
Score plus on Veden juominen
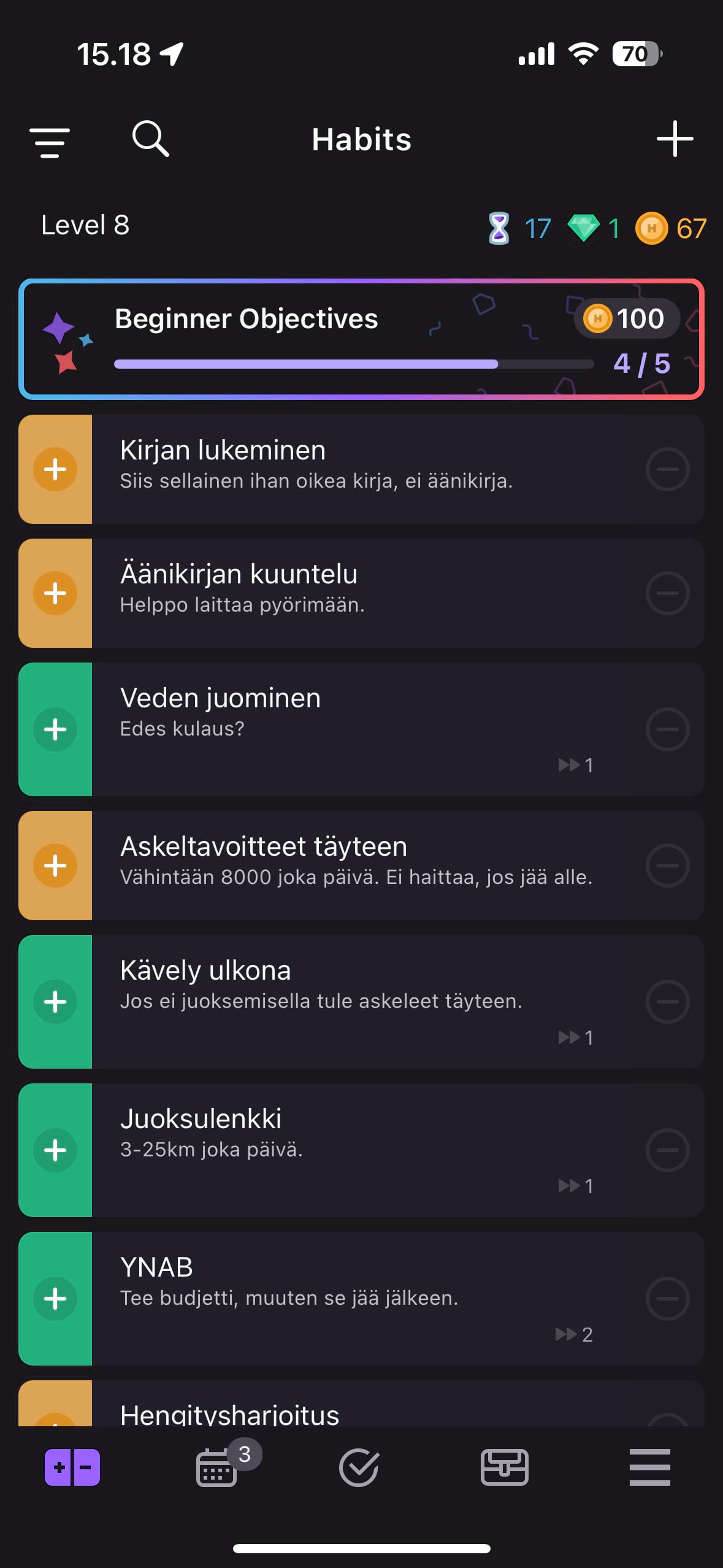tap(55, 729)
